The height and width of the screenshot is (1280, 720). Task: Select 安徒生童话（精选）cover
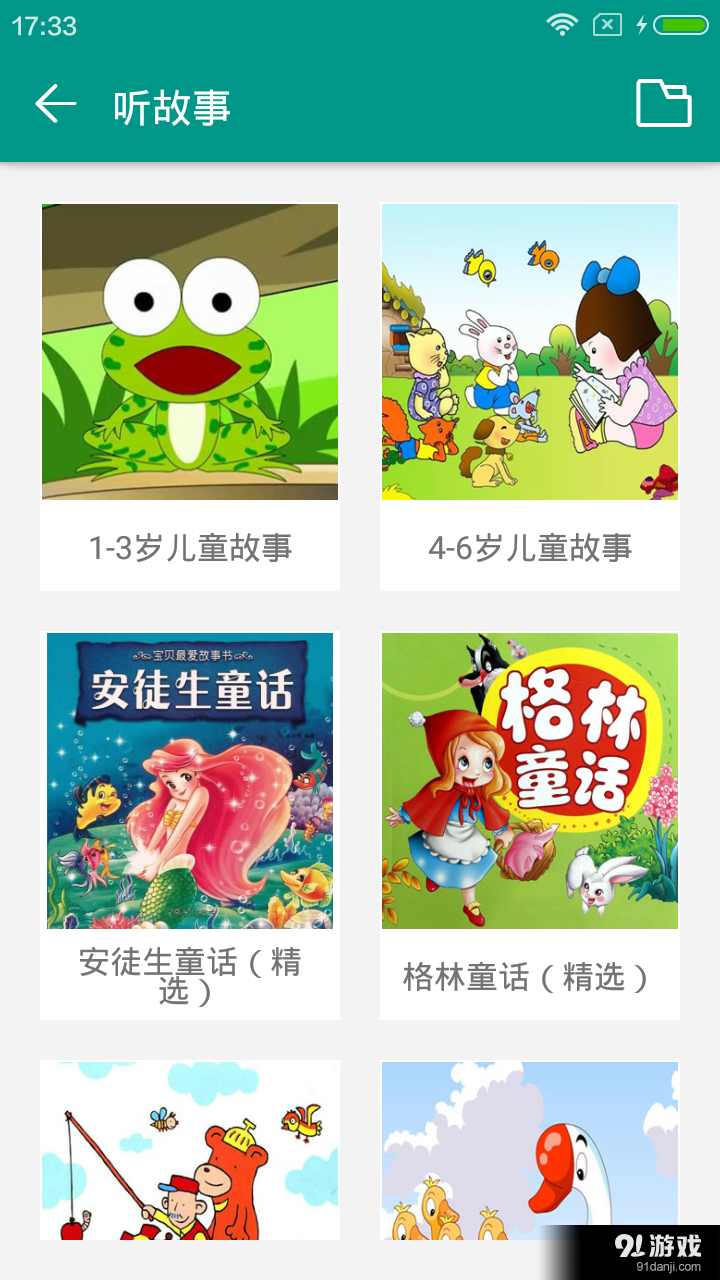point(189,780)
